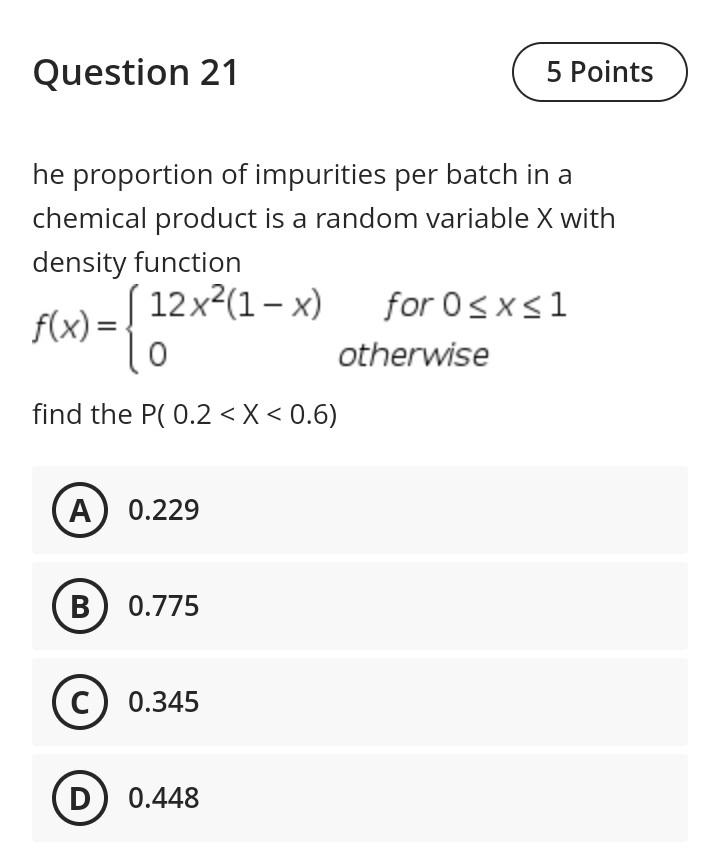Click the circled A icon
Screen dimensions: 720x848
point(80,510)
